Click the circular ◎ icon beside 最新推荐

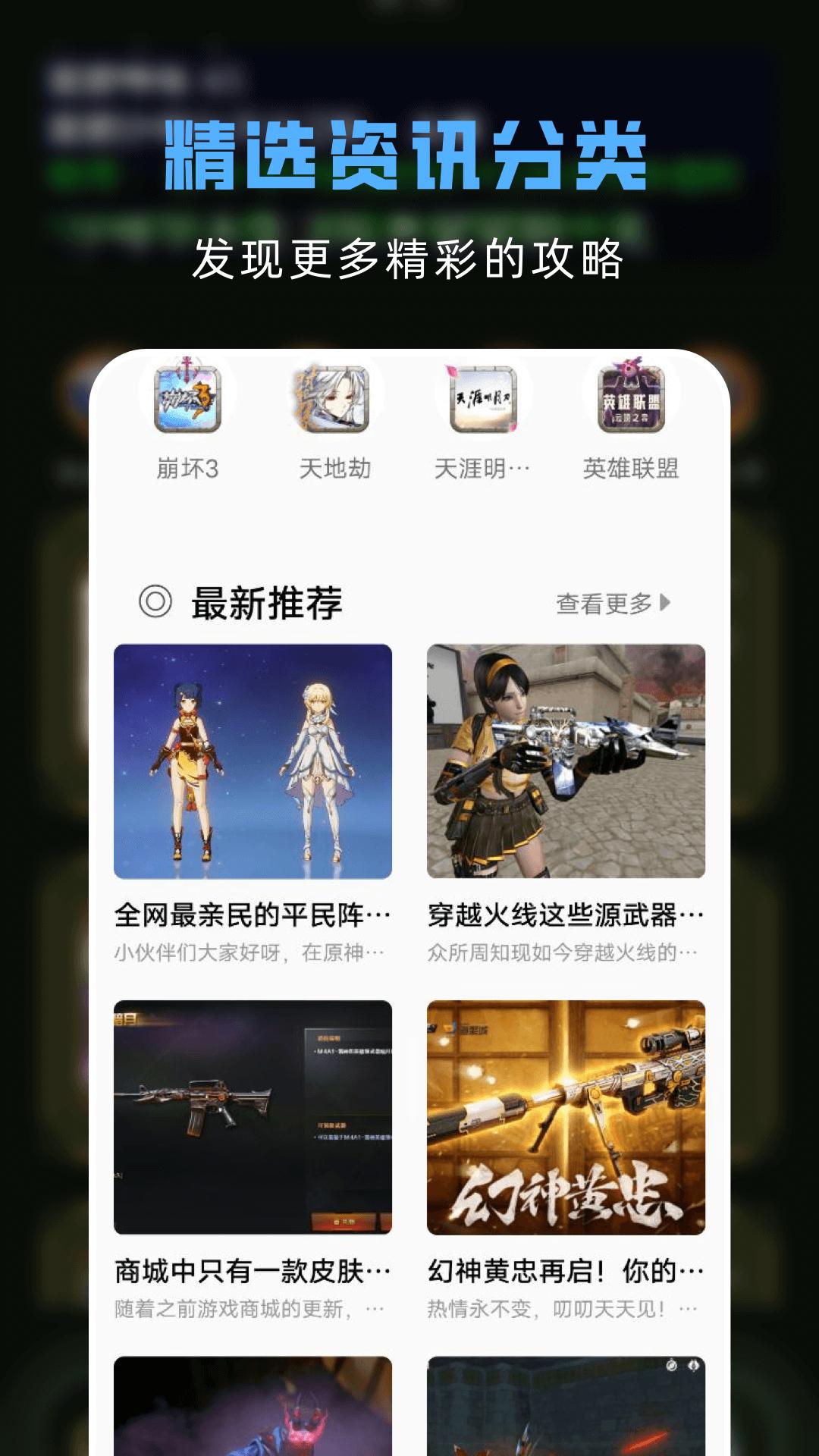pyautogui.click(x=155, y=600)
